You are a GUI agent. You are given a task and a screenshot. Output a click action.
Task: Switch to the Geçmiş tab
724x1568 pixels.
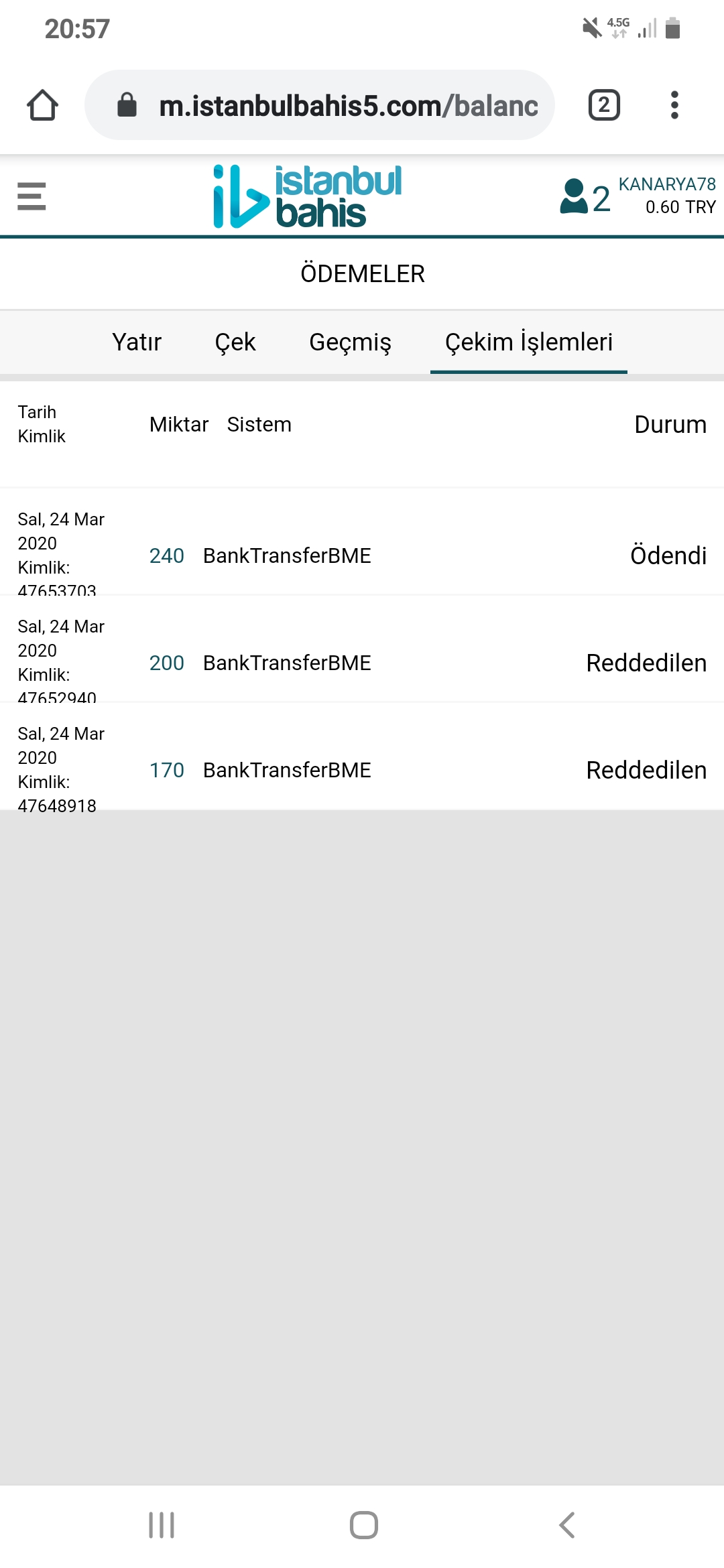pyautogui.click(x=350, y=342)
